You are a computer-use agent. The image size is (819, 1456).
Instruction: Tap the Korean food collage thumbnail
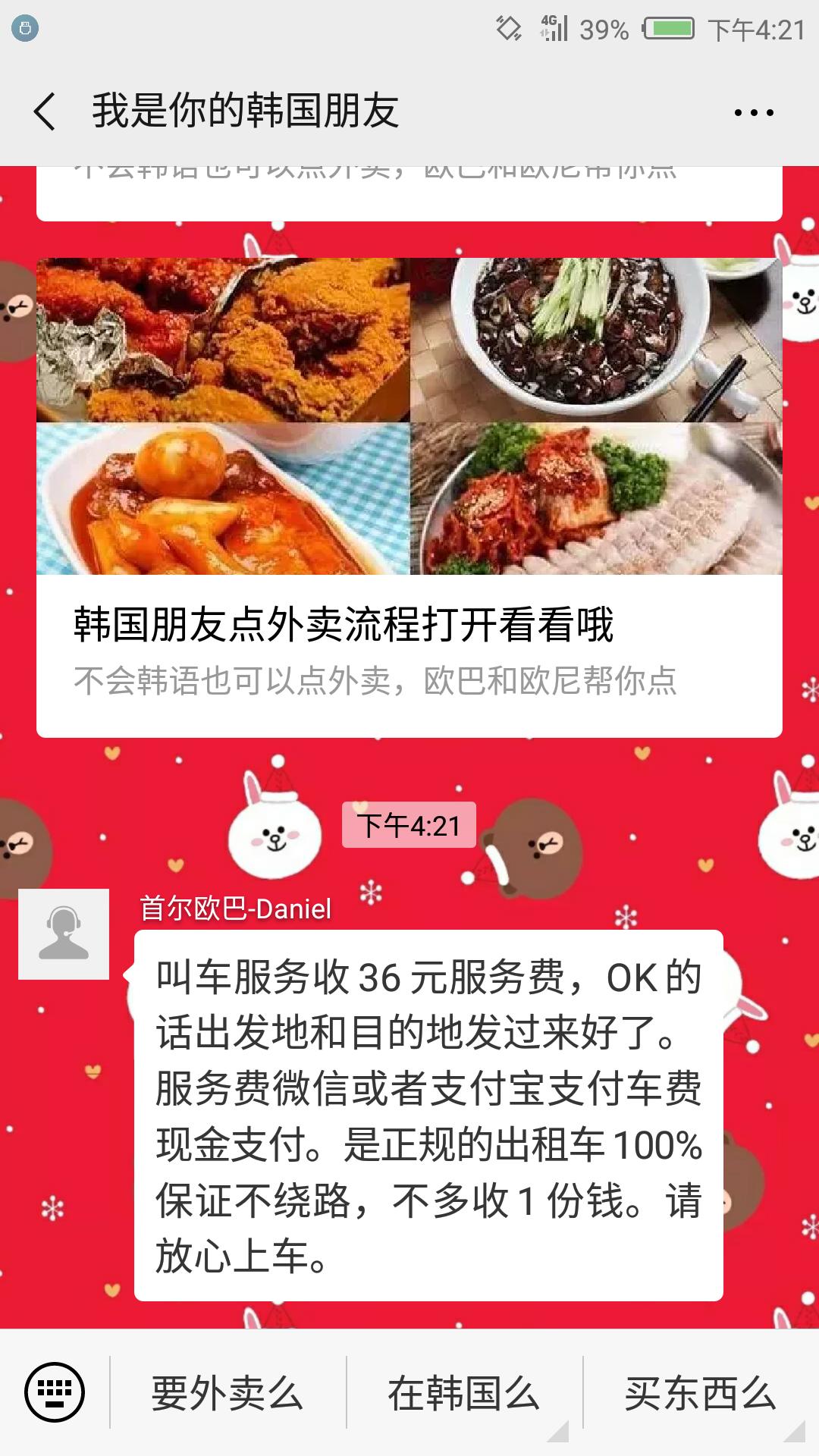coord(409,417)
